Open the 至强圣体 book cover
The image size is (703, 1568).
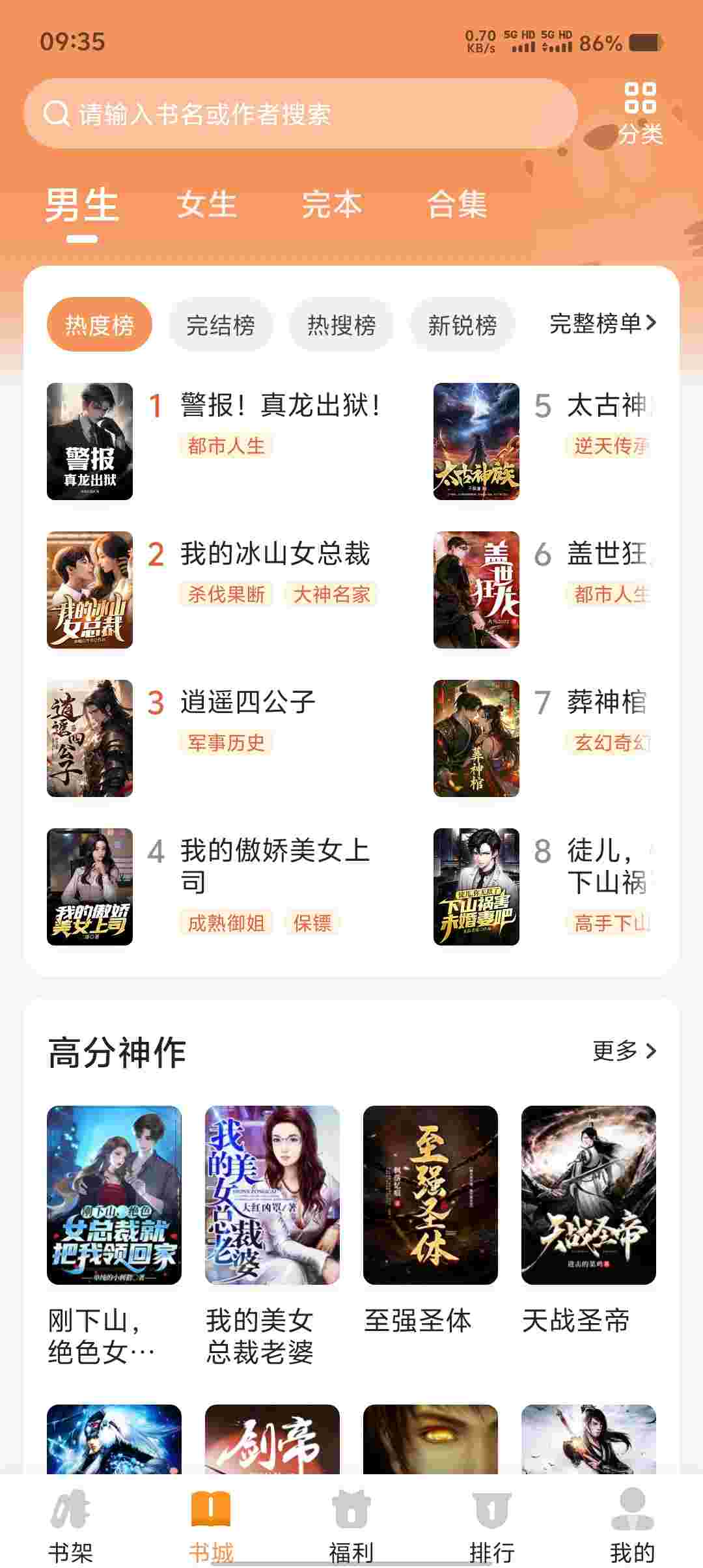[x=430, y=1195]
